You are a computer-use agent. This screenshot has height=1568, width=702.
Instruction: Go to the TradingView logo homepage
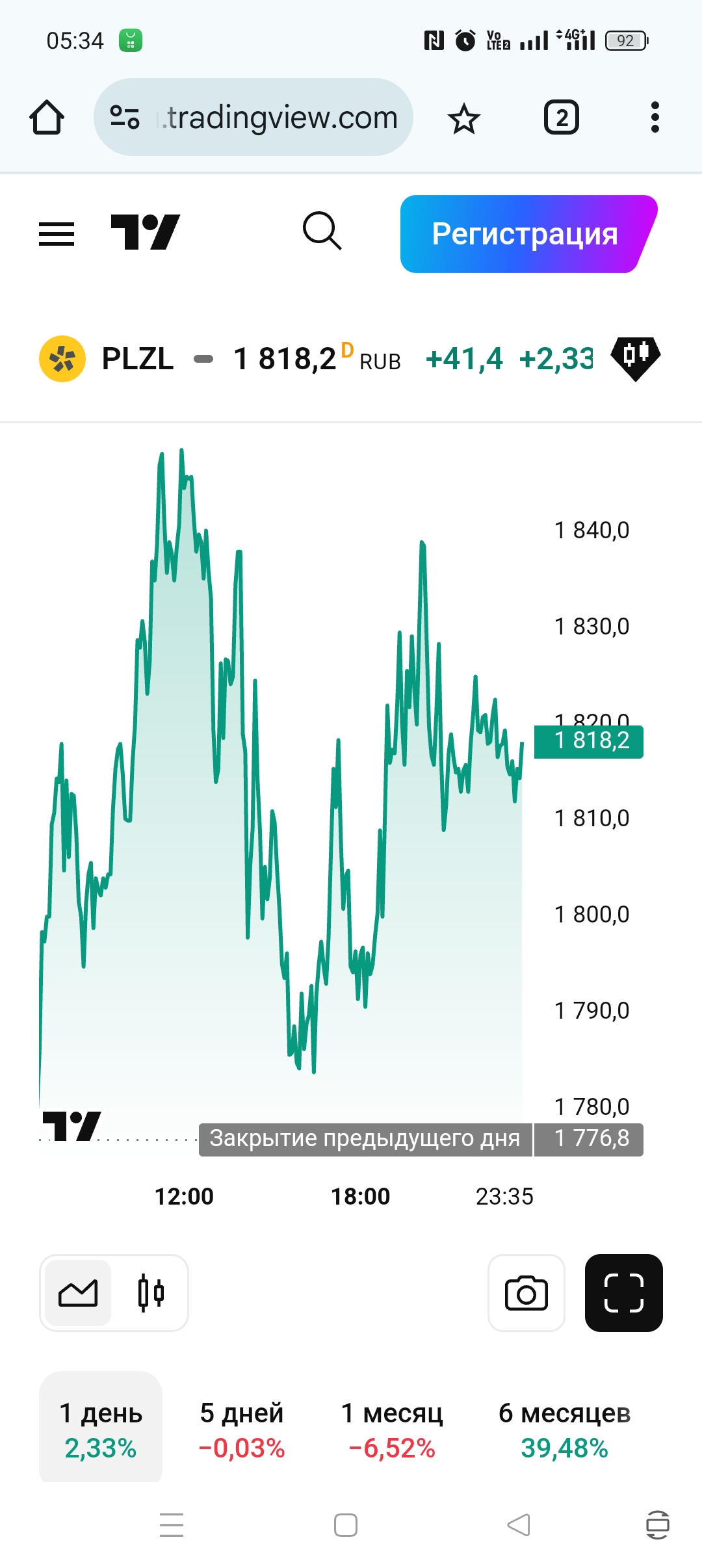(x=145, y=233)
